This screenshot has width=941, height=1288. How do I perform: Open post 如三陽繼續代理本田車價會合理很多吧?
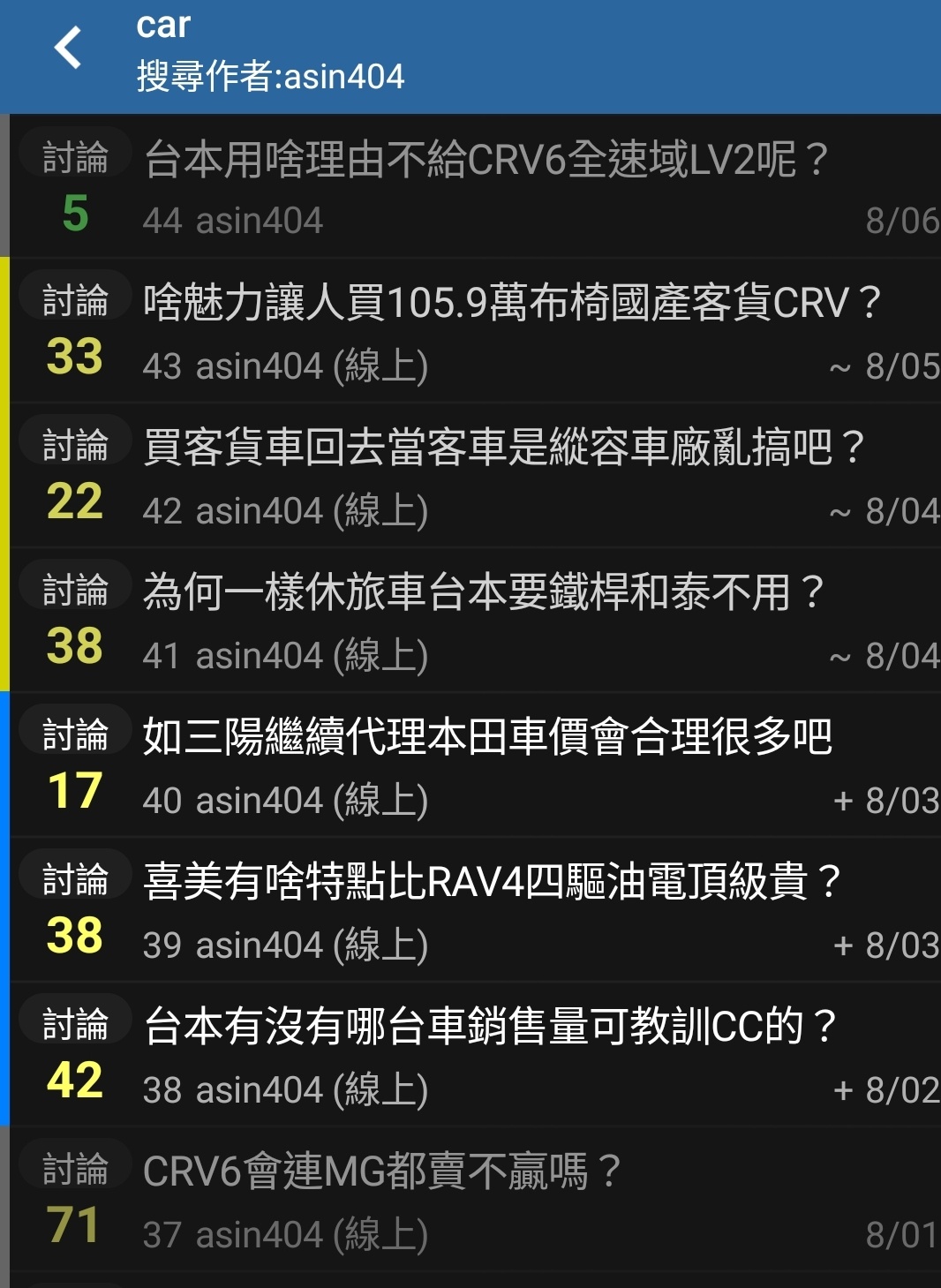click(487, 737)
